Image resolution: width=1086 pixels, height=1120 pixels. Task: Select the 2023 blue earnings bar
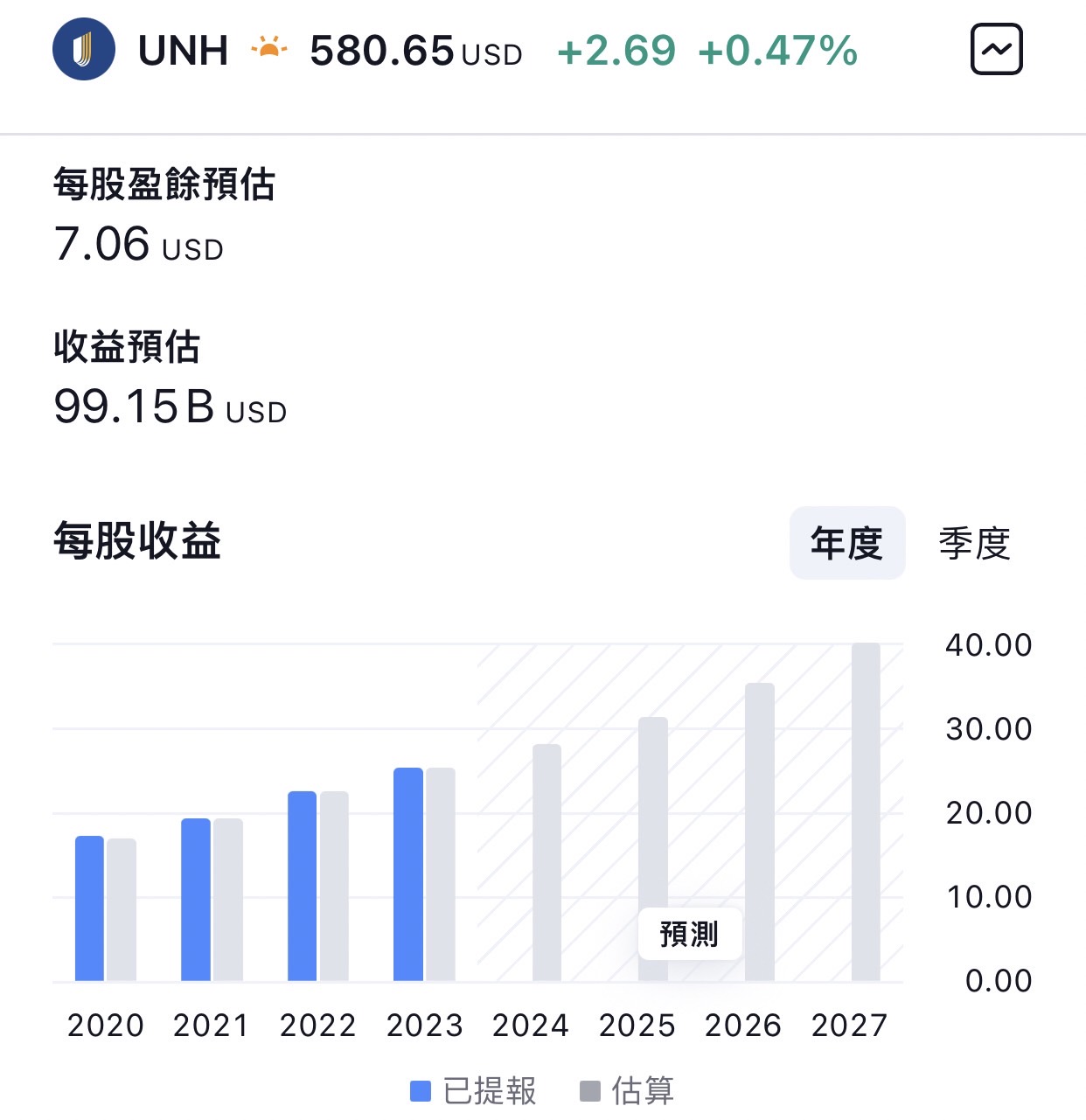point(408,874)
